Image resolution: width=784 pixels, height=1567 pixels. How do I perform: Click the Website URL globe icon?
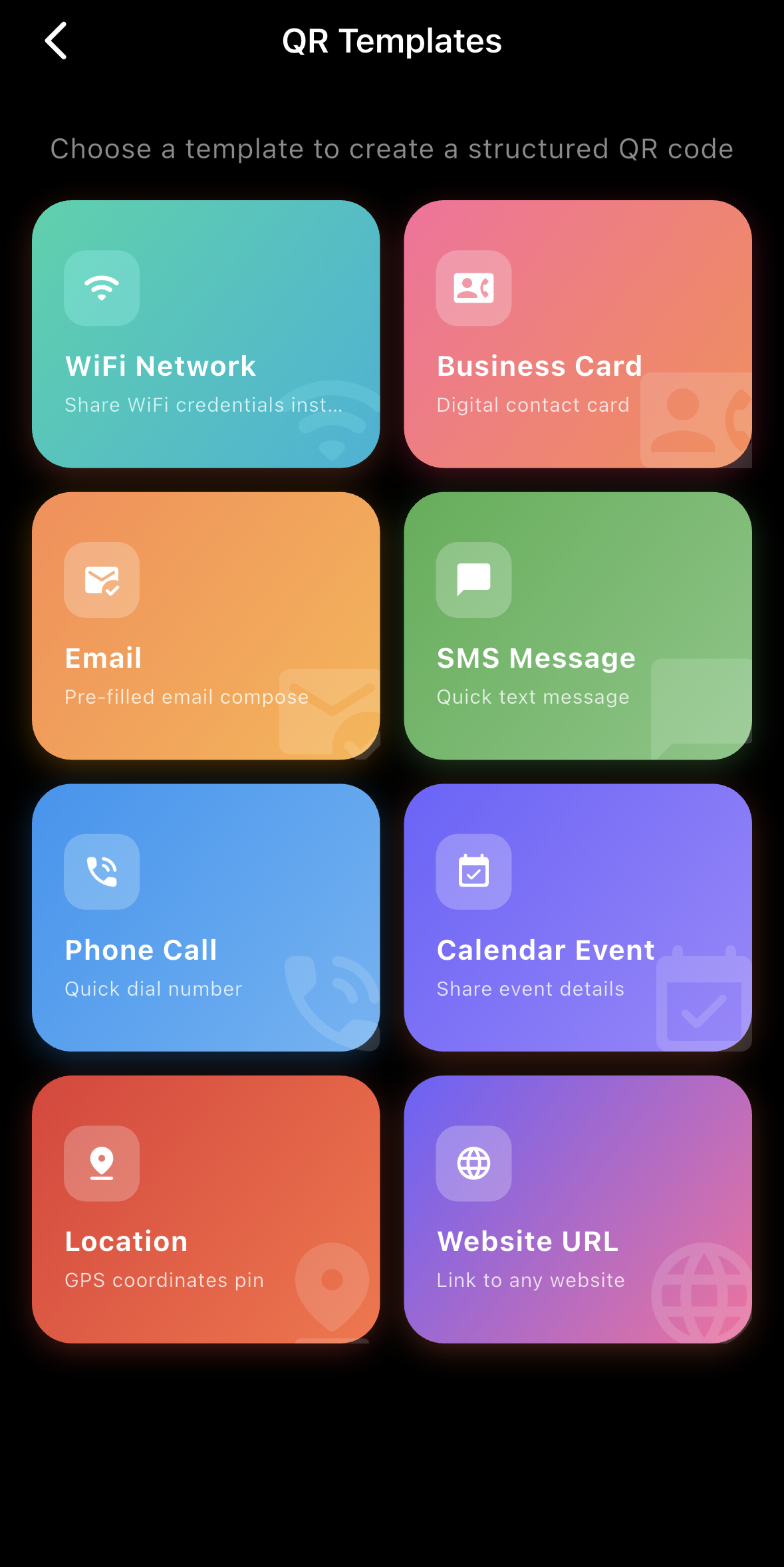(x=473, y=1163)
